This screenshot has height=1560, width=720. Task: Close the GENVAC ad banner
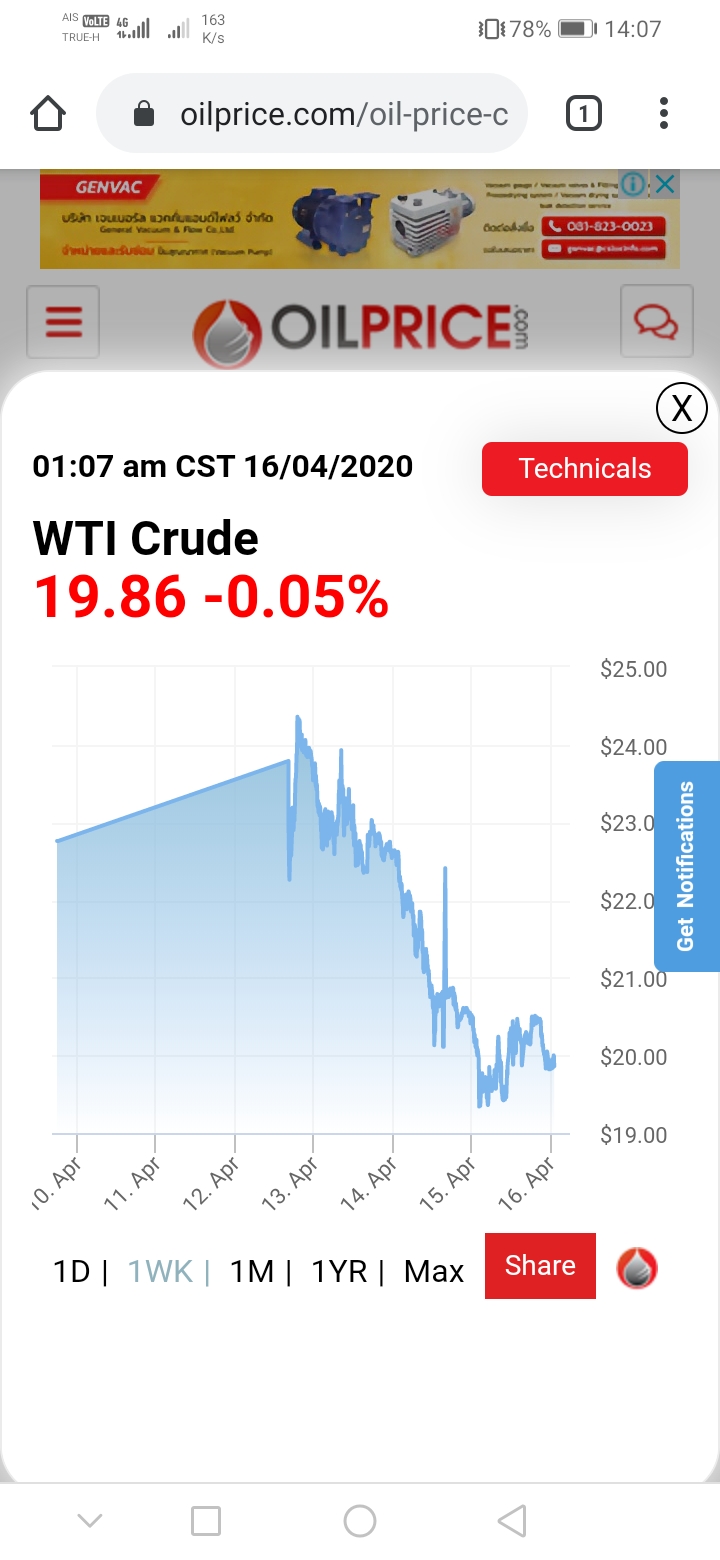tap(665, 184)
